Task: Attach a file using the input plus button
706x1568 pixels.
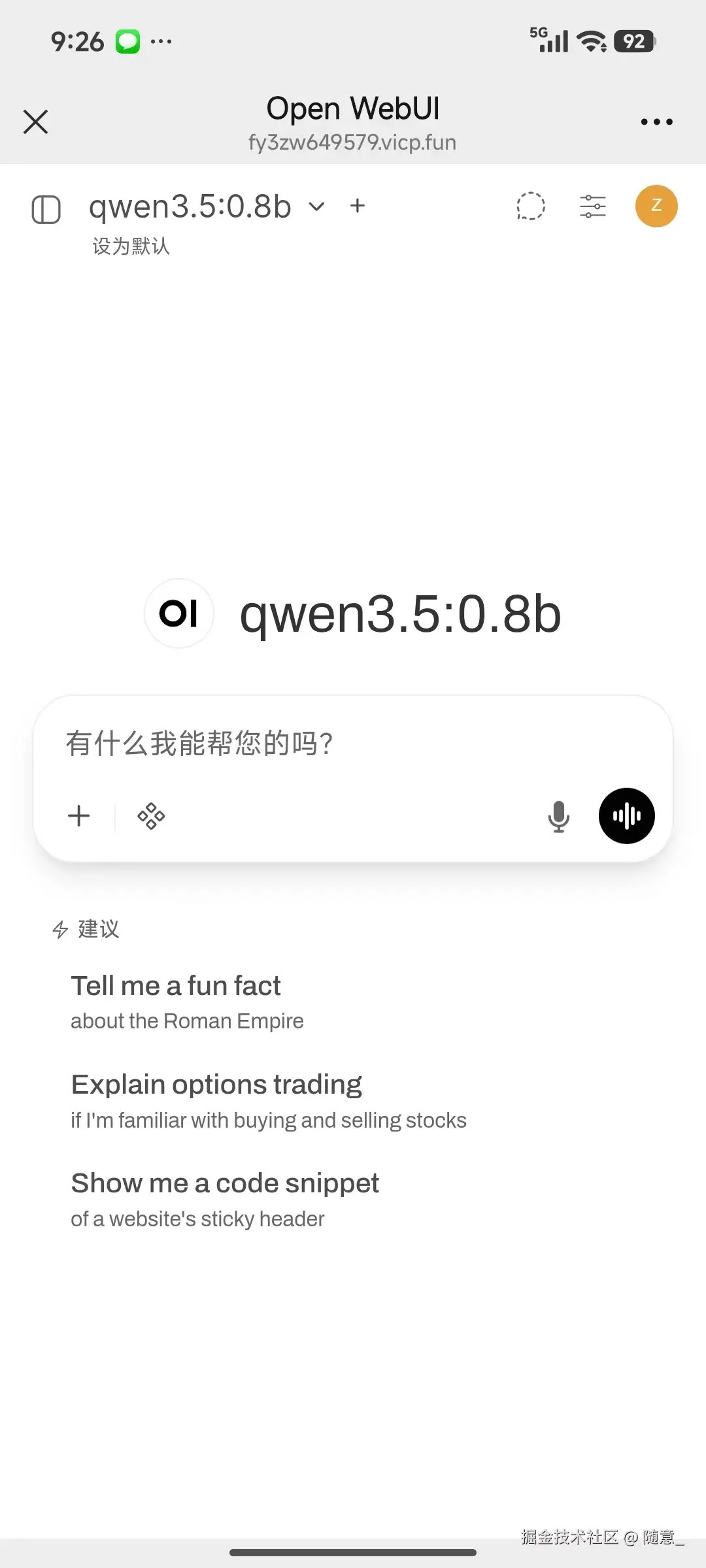Action: click(79, 816)
